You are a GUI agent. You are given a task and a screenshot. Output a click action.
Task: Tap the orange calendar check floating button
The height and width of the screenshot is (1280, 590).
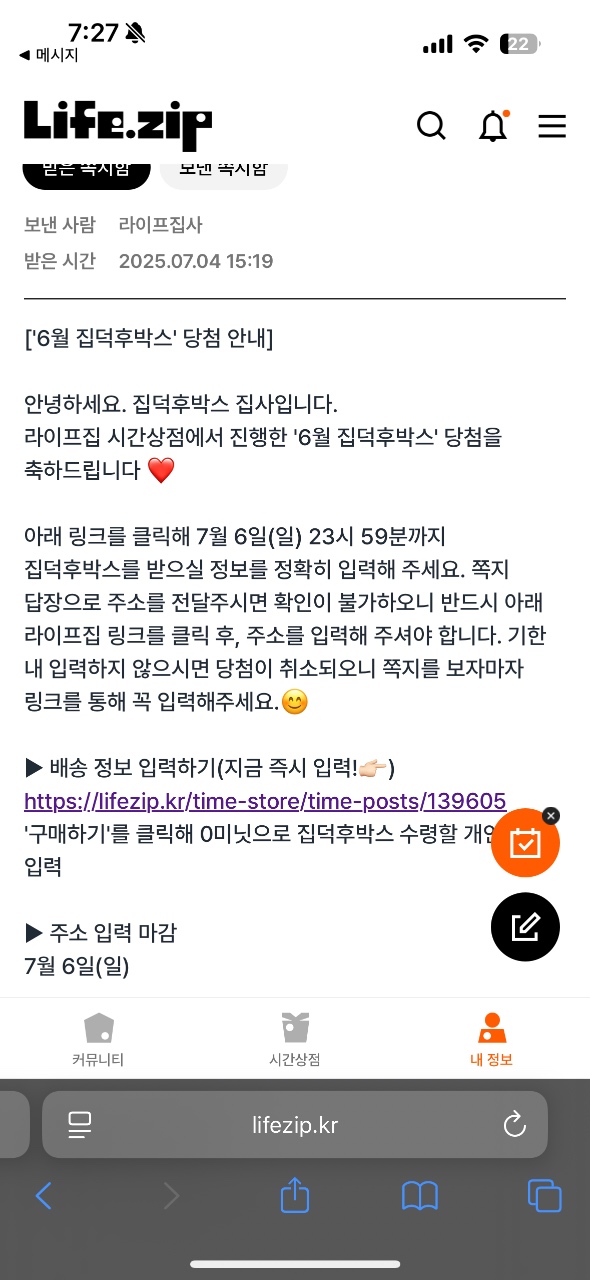pyautogui.click(x=525, y=843)
